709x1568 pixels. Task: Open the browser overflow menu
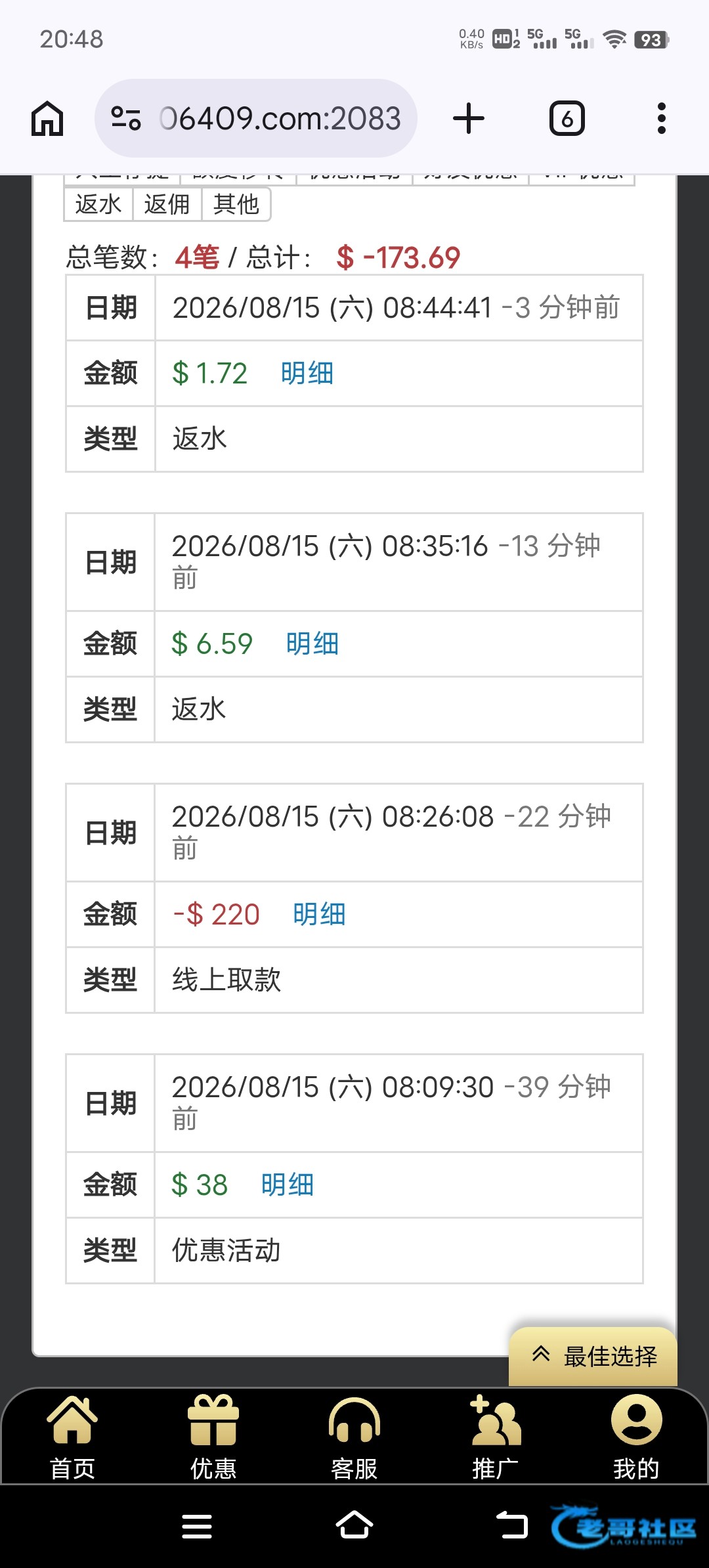pos(662,119)
